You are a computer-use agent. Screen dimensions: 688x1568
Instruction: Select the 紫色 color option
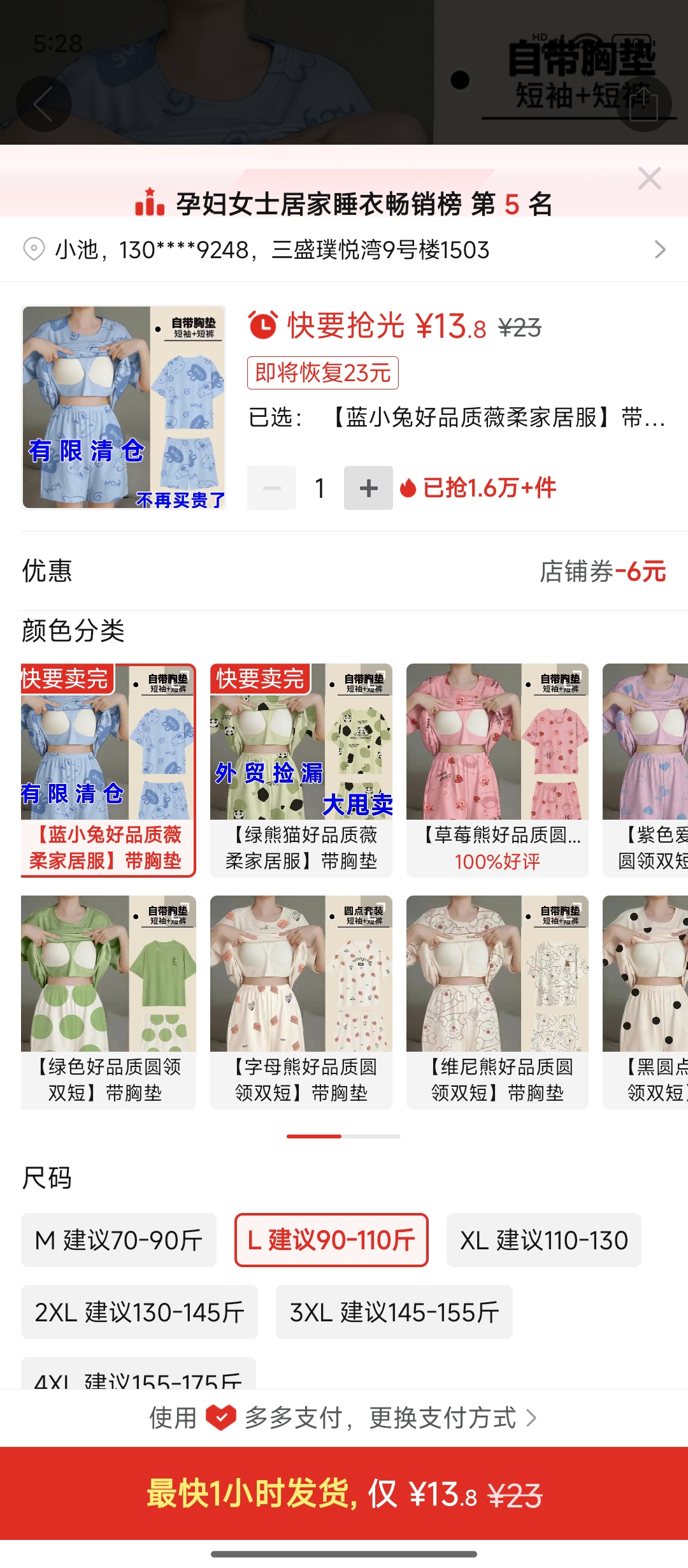pyautogui.click(x=646, y=770)
